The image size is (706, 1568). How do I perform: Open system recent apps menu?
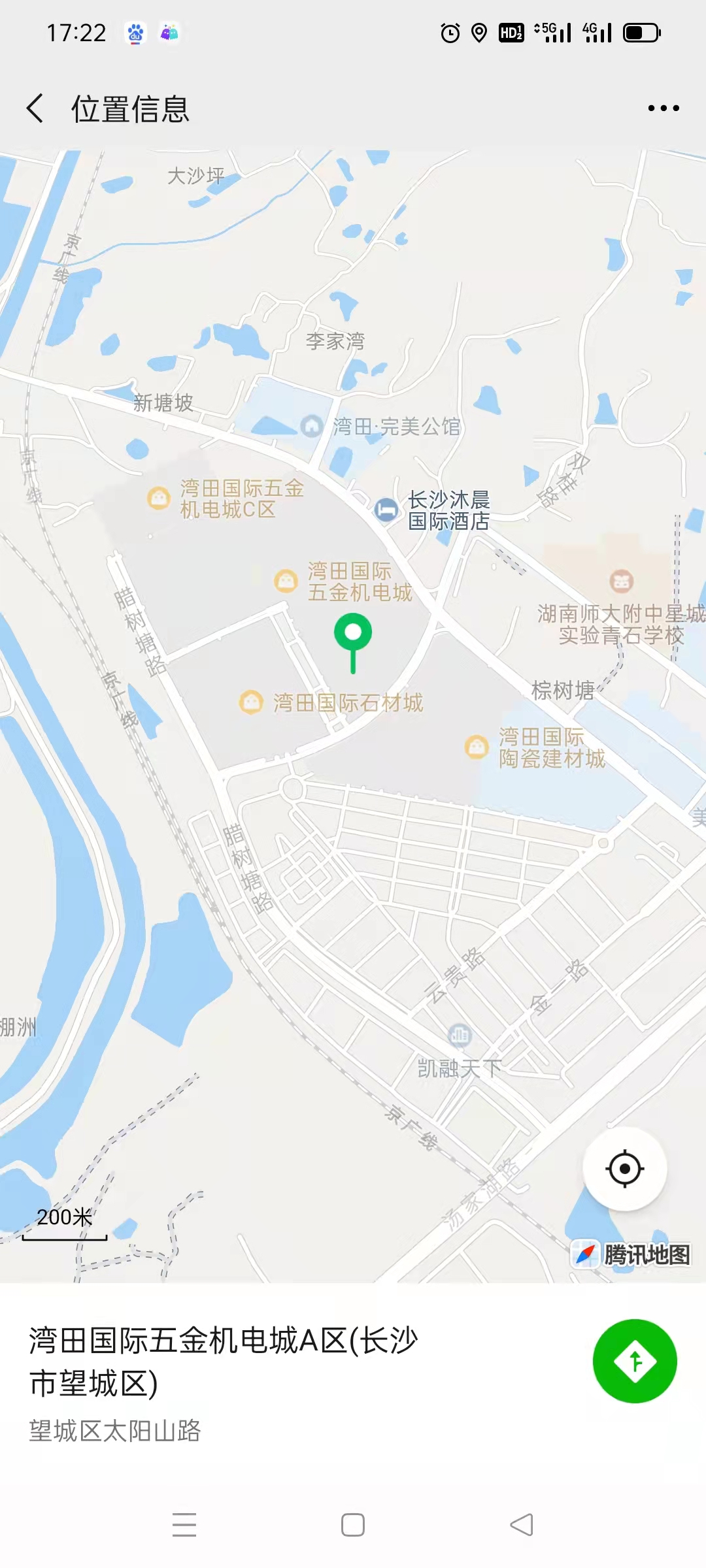coord(184,1525)
